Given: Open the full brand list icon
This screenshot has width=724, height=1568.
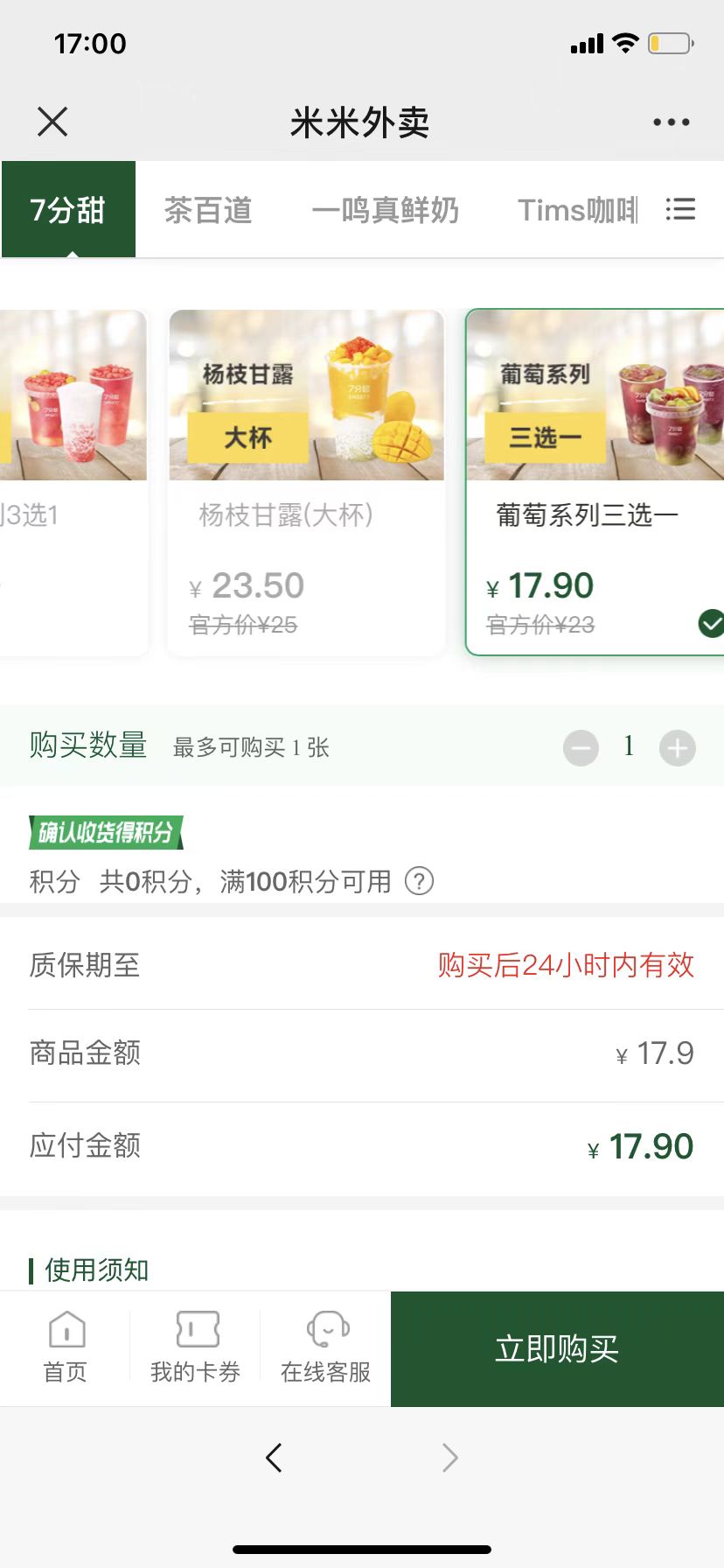Looking at the screenshot, I should [680, 210].
